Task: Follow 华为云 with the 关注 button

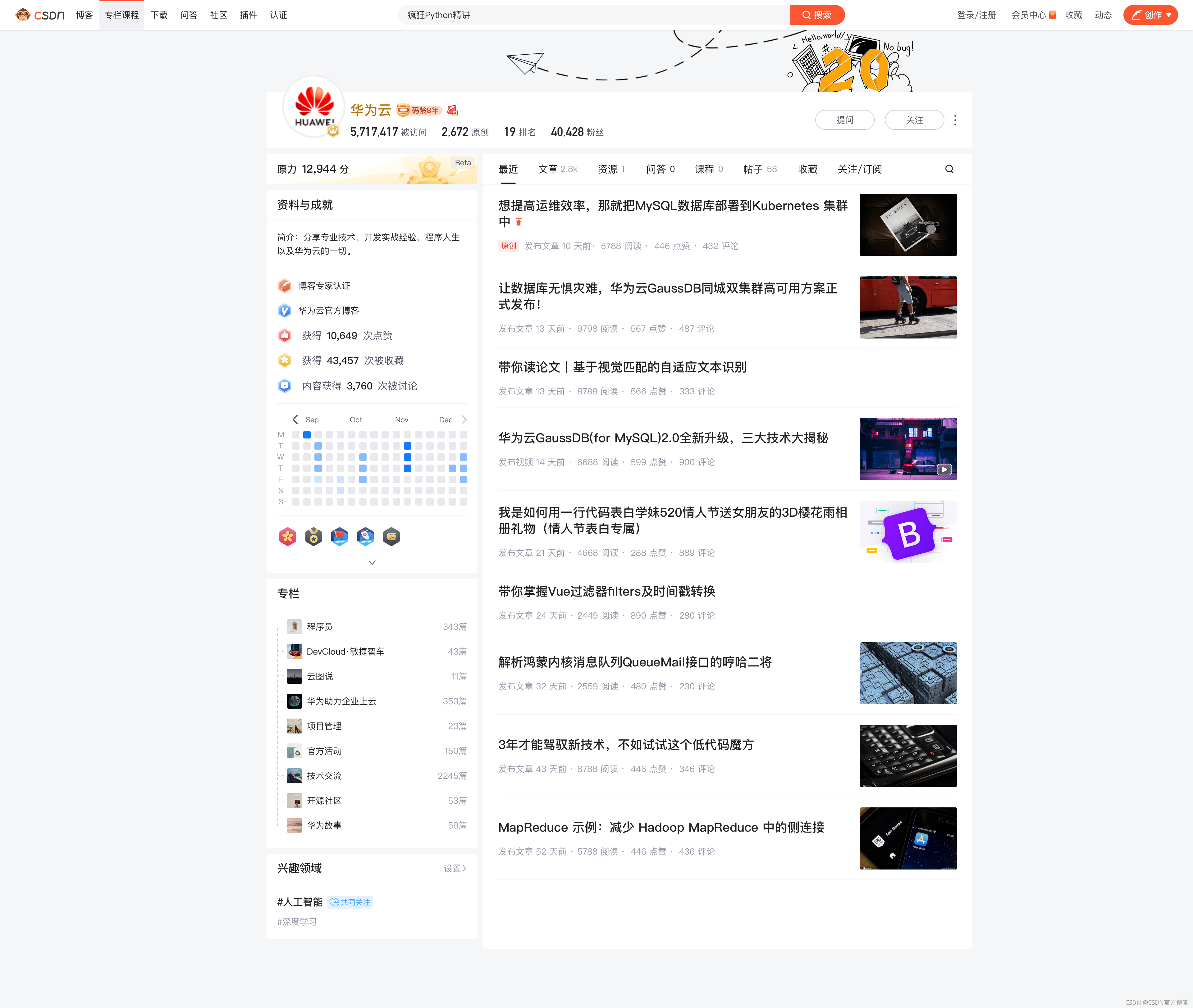Action: [913, 120]
